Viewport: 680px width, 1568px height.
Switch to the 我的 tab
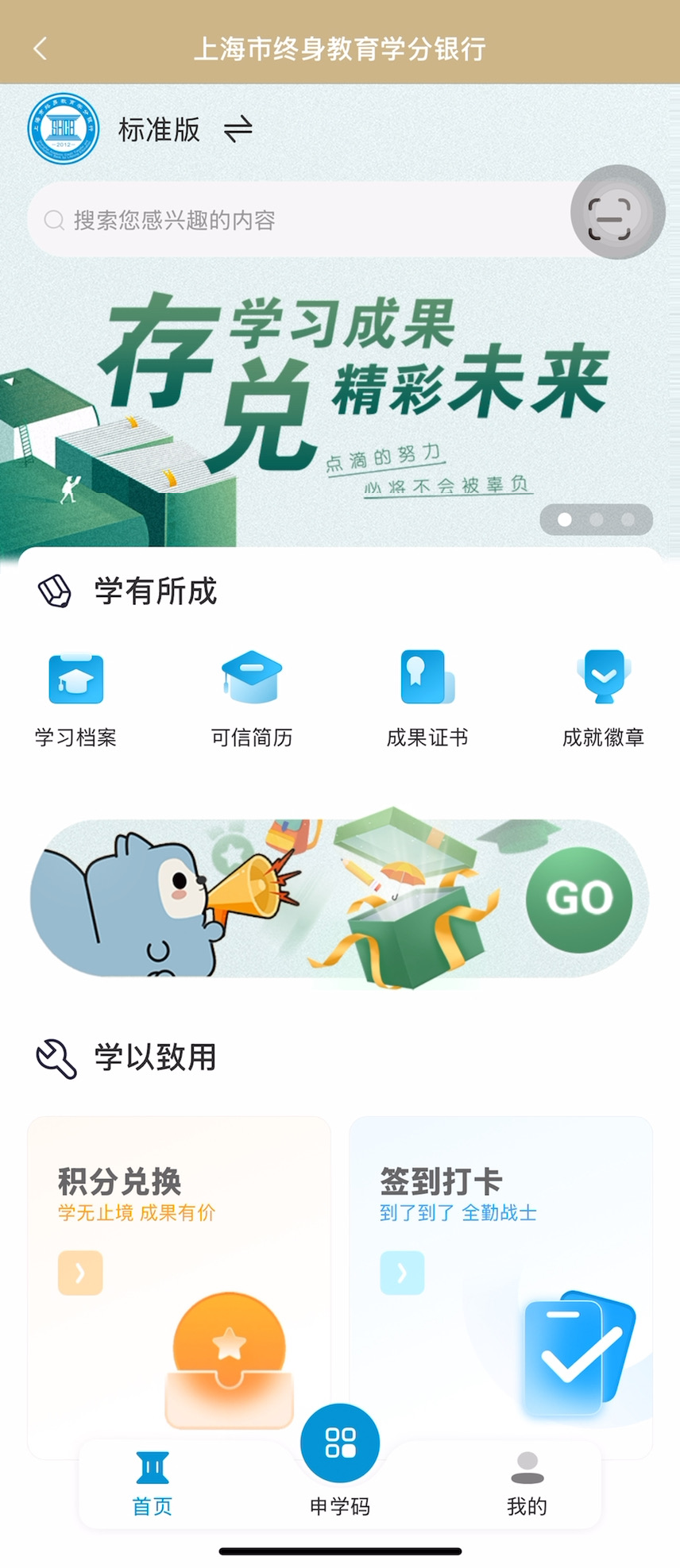[527, 1483]
